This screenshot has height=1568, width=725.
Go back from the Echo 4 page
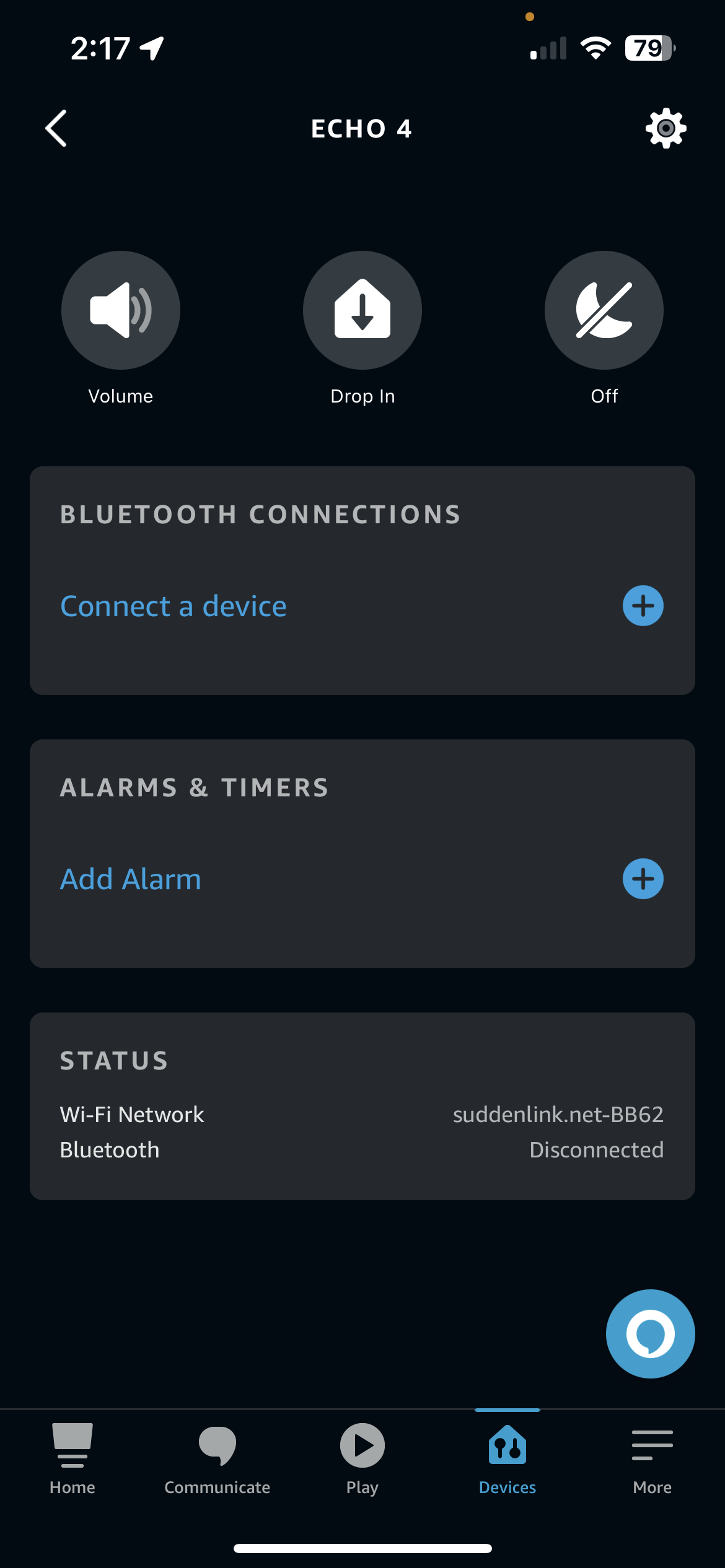tap(56, 129)
